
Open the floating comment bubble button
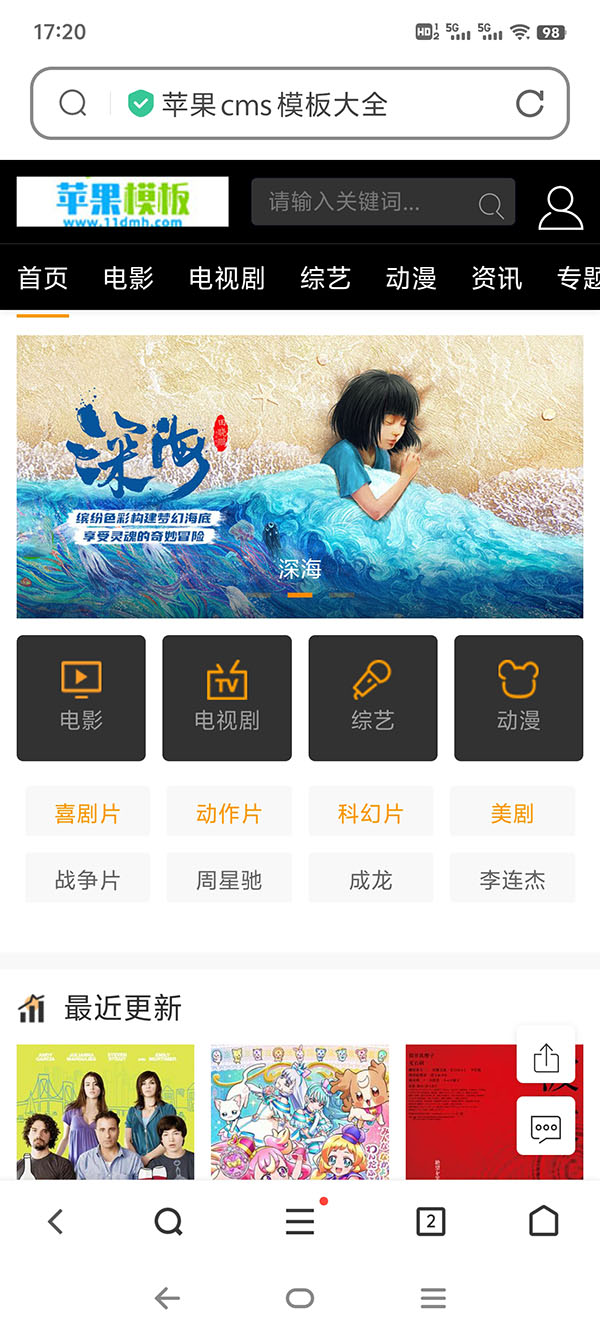point(545,1127)
